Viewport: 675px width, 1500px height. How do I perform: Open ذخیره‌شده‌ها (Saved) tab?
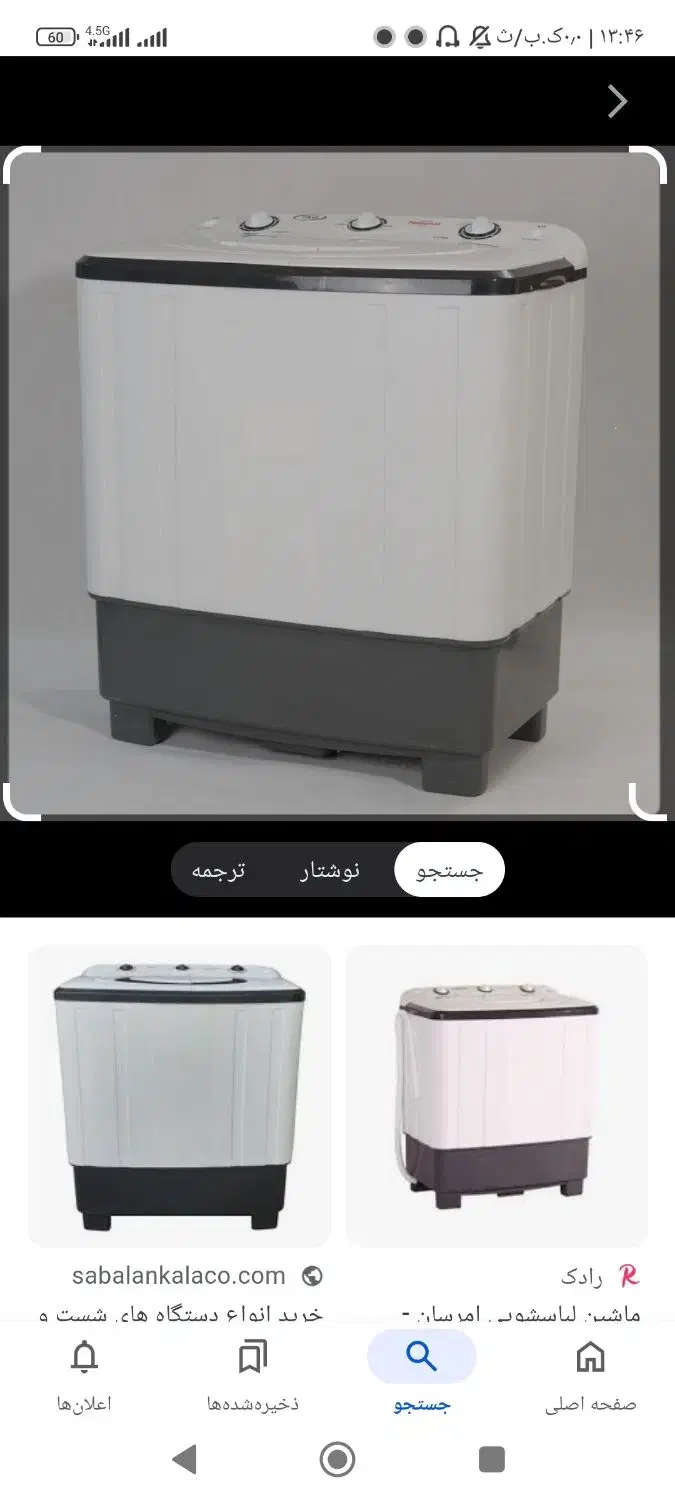(253, 1374)
